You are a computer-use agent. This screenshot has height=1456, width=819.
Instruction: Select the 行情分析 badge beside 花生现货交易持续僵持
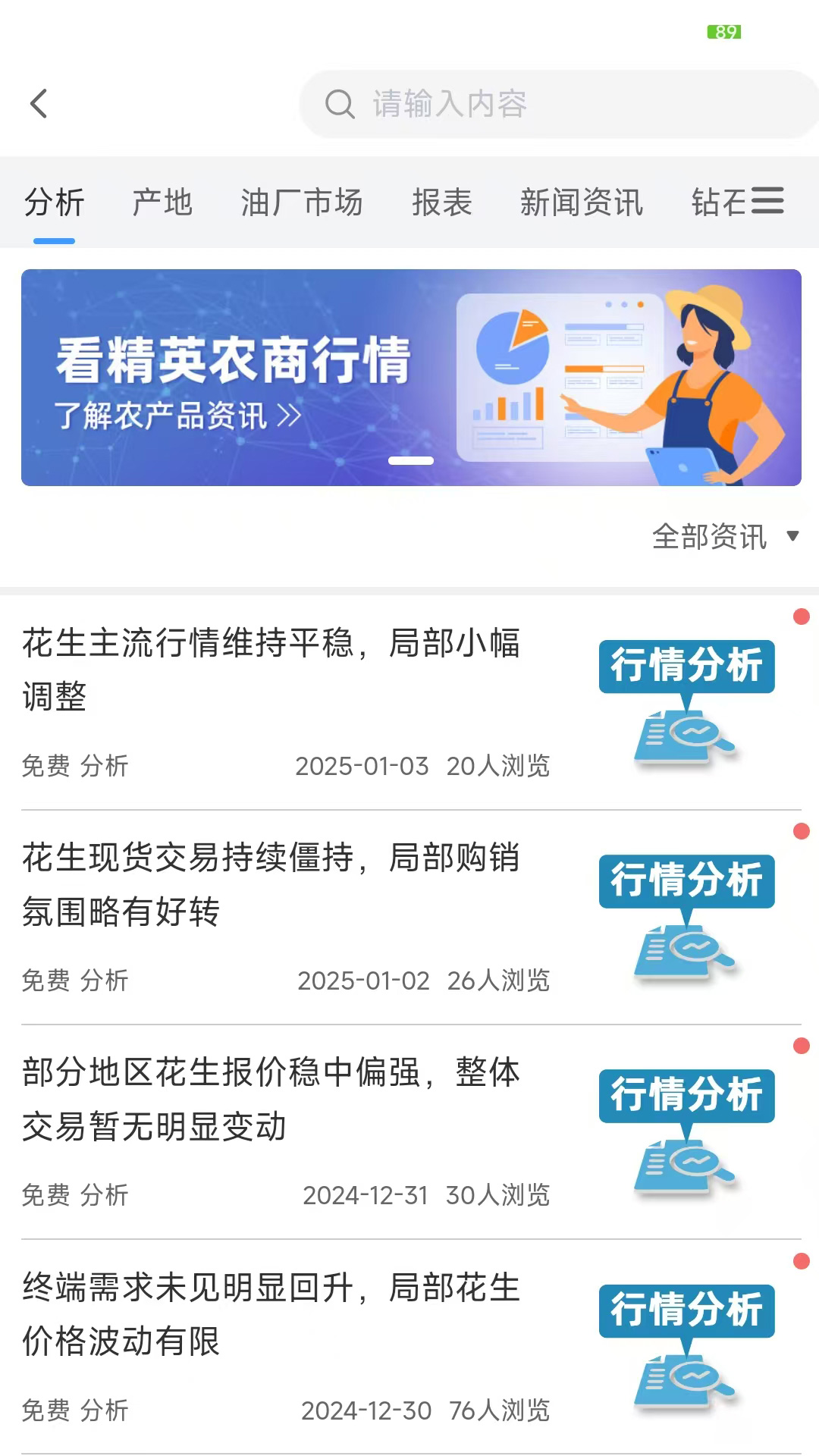click(686, 883)
